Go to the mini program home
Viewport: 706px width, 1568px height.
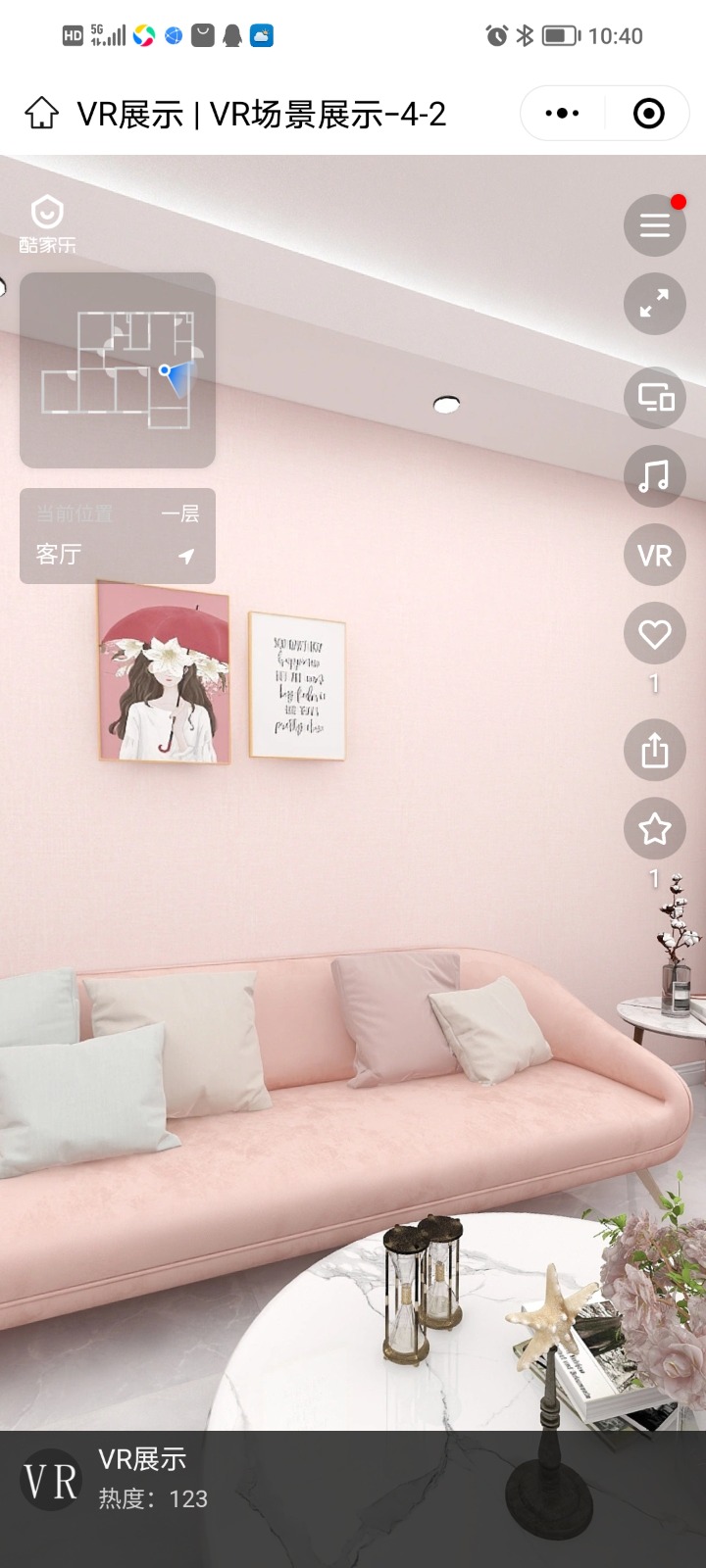pos(41,114)
